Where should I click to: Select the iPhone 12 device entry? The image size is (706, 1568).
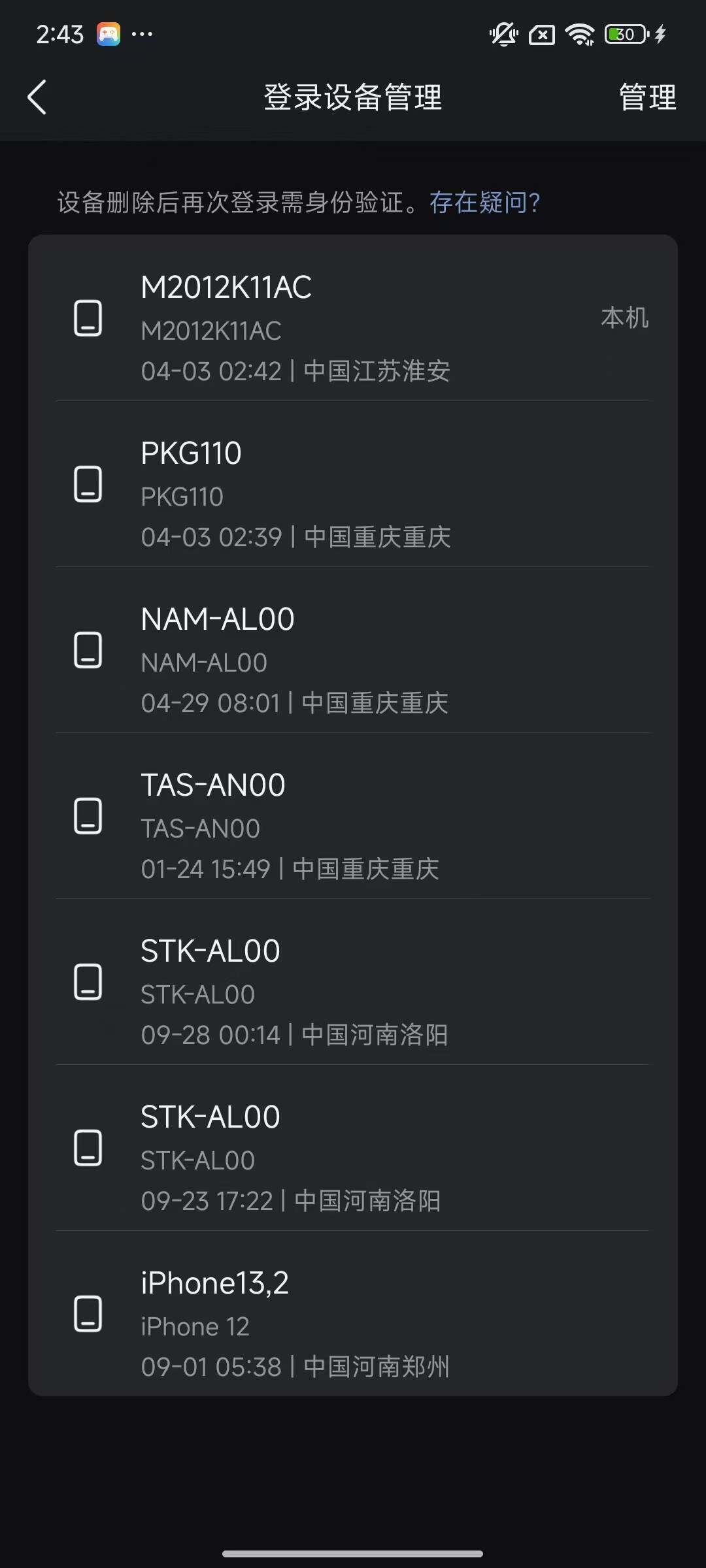click(x=353, y=1323)
